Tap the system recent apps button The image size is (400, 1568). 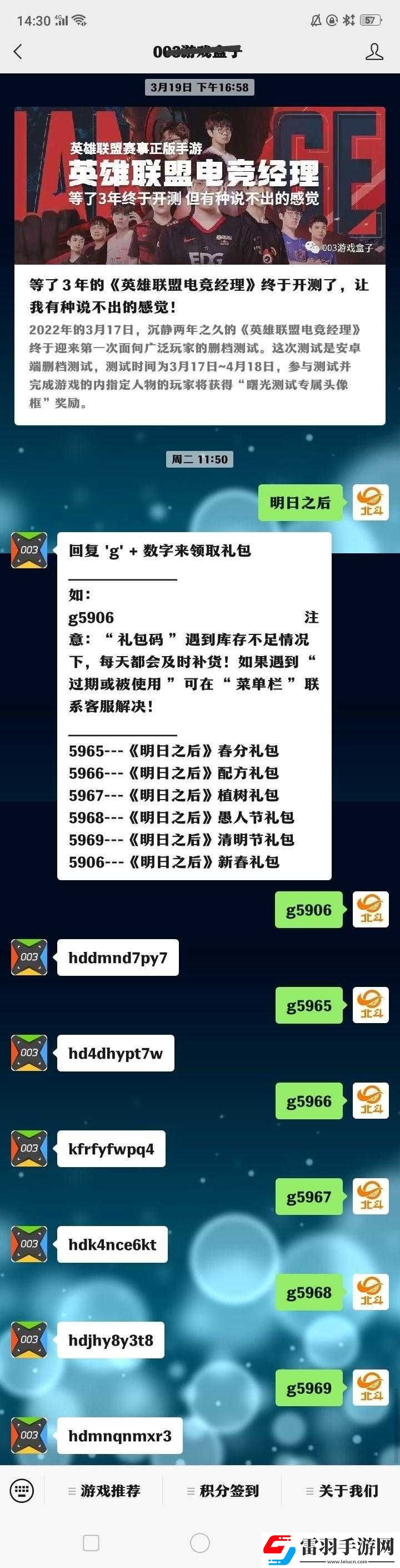click(x=91, y=1542)
